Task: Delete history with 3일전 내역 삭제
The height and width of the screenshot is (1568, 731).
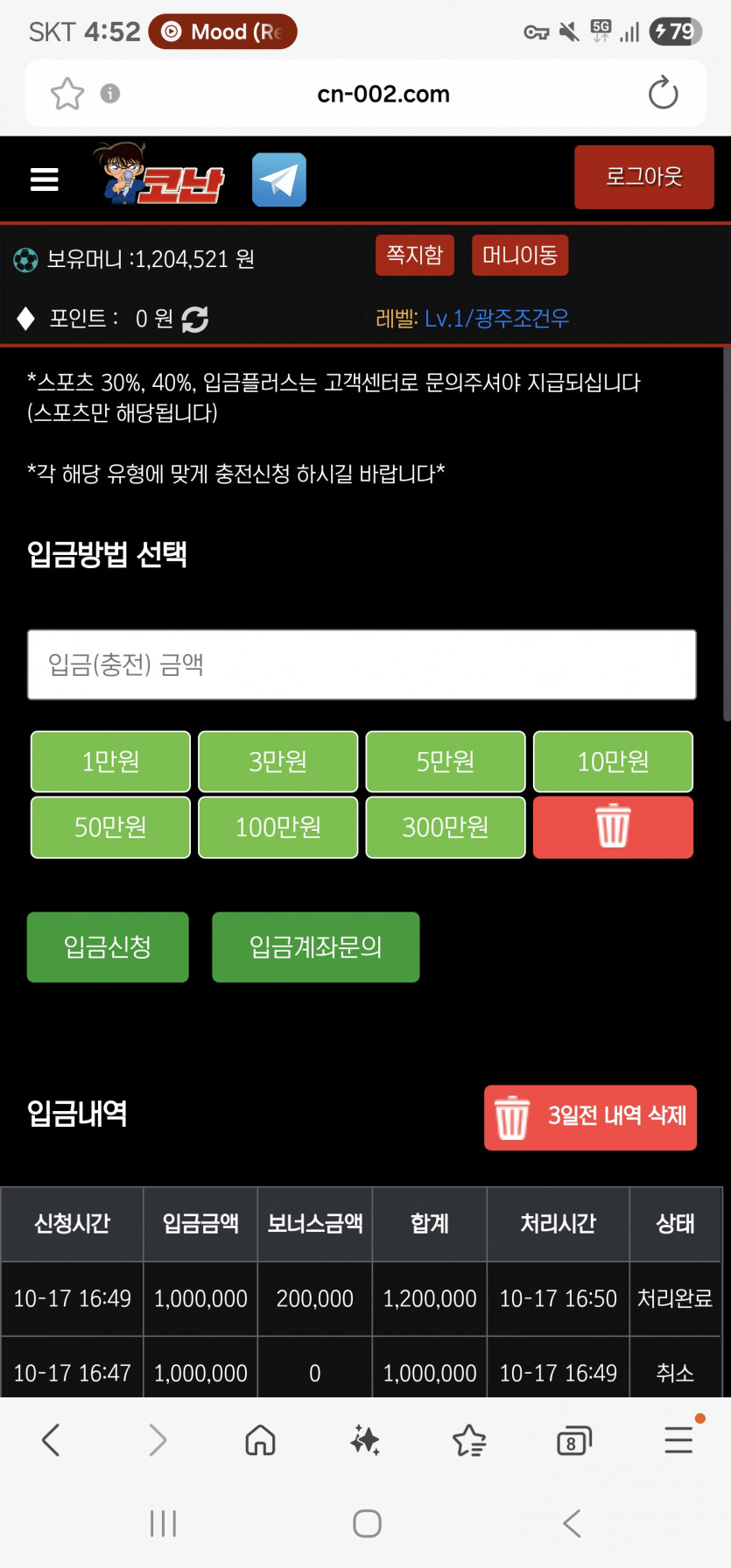Action: click(590, 1117)
